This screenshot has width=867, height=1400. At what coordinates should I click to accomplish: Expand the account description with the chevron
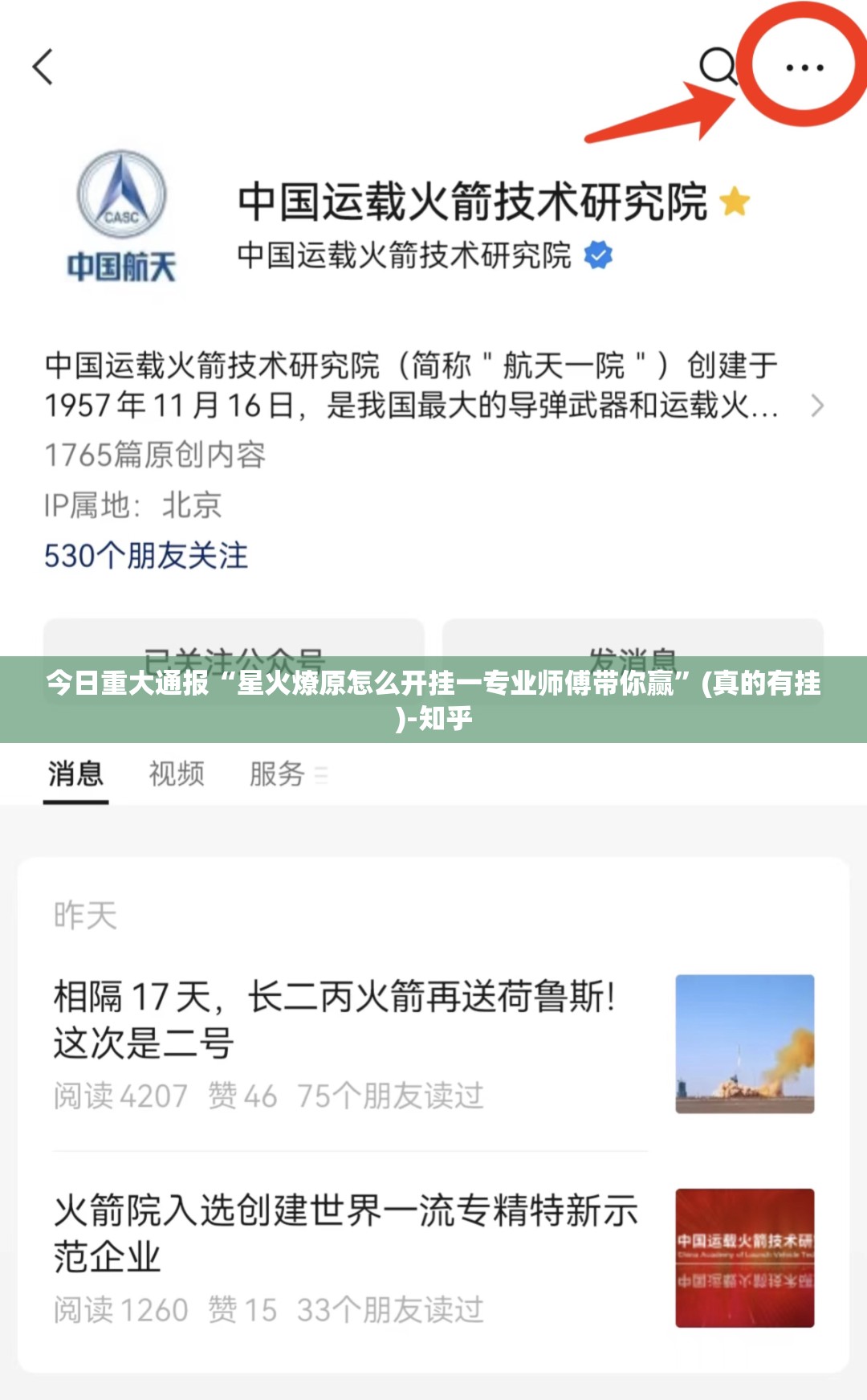[816, 406]
